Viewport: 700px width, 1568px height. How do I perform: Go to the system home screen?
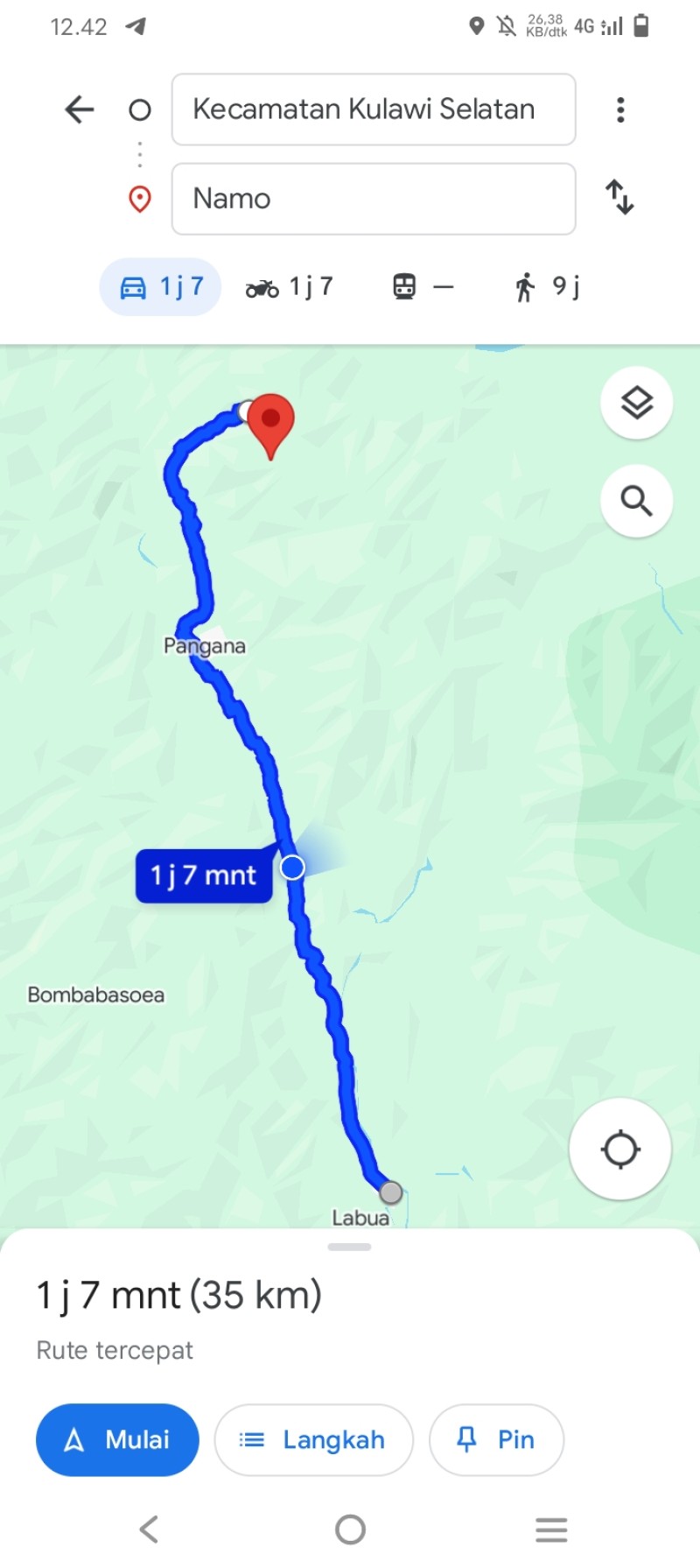point(350,1529)
